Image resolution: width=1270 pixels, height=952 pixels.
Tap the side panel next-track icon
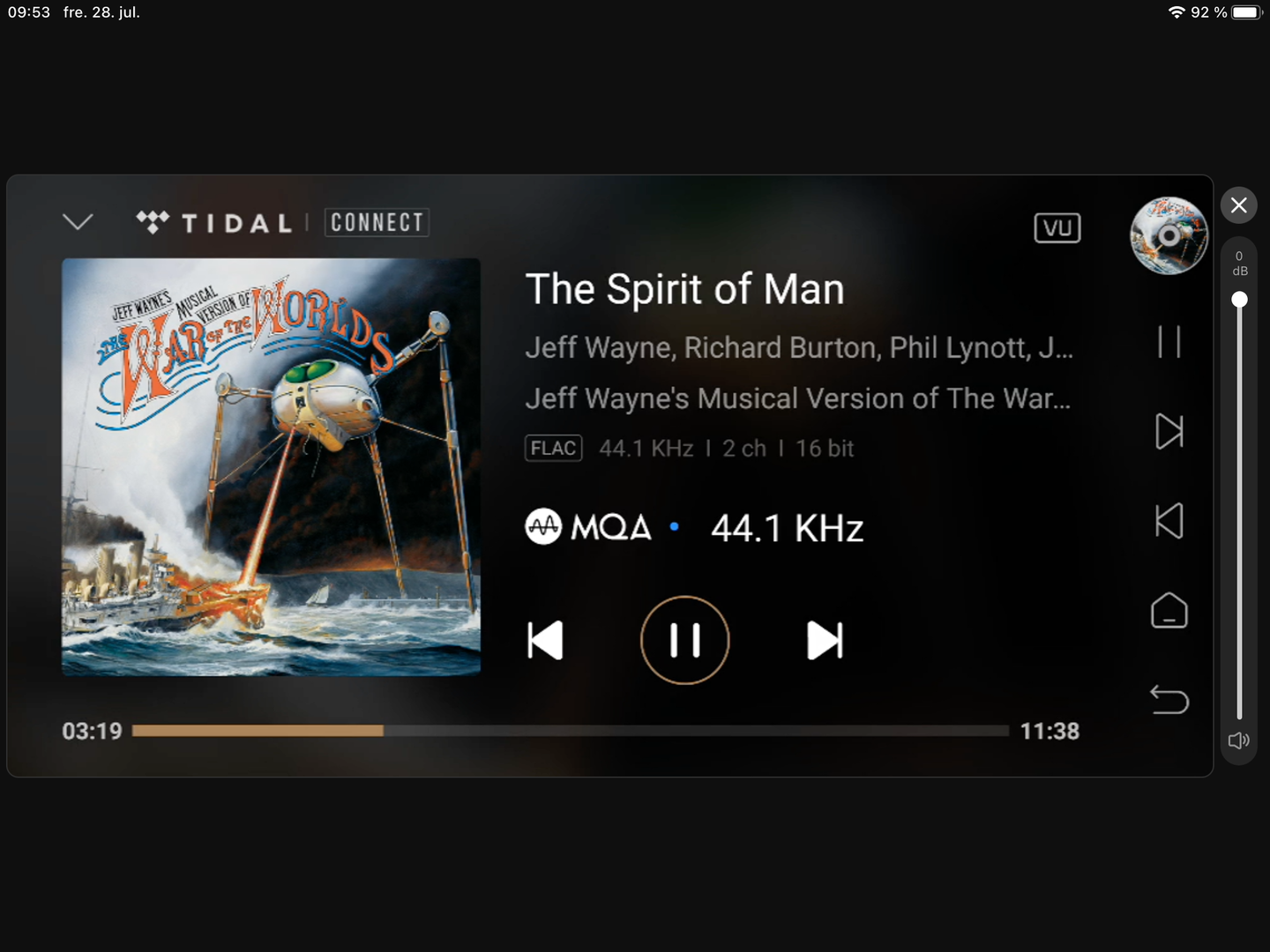(1169, 431)
